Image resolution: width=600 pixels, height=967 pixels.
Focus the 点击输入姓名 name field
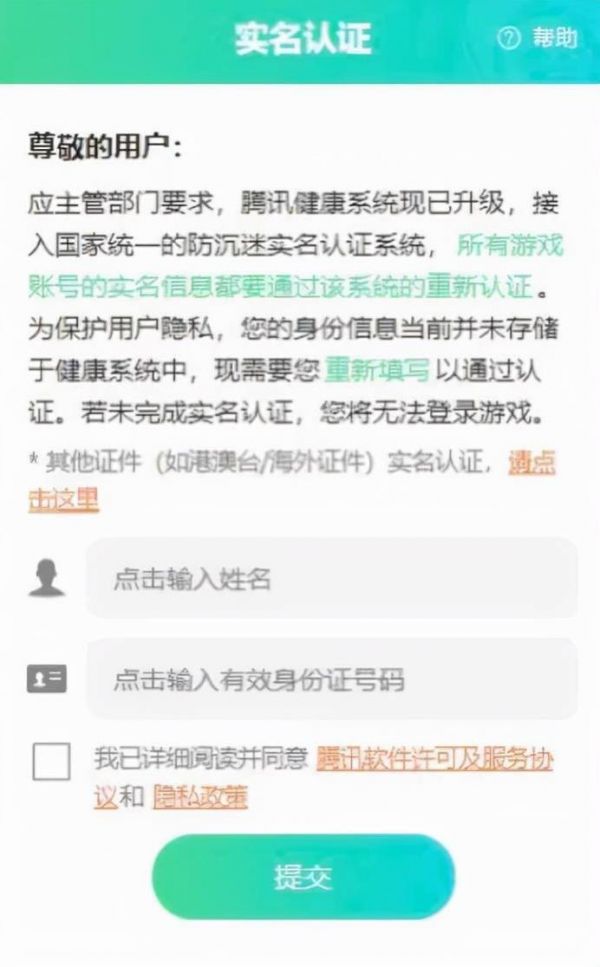[332, 578]
